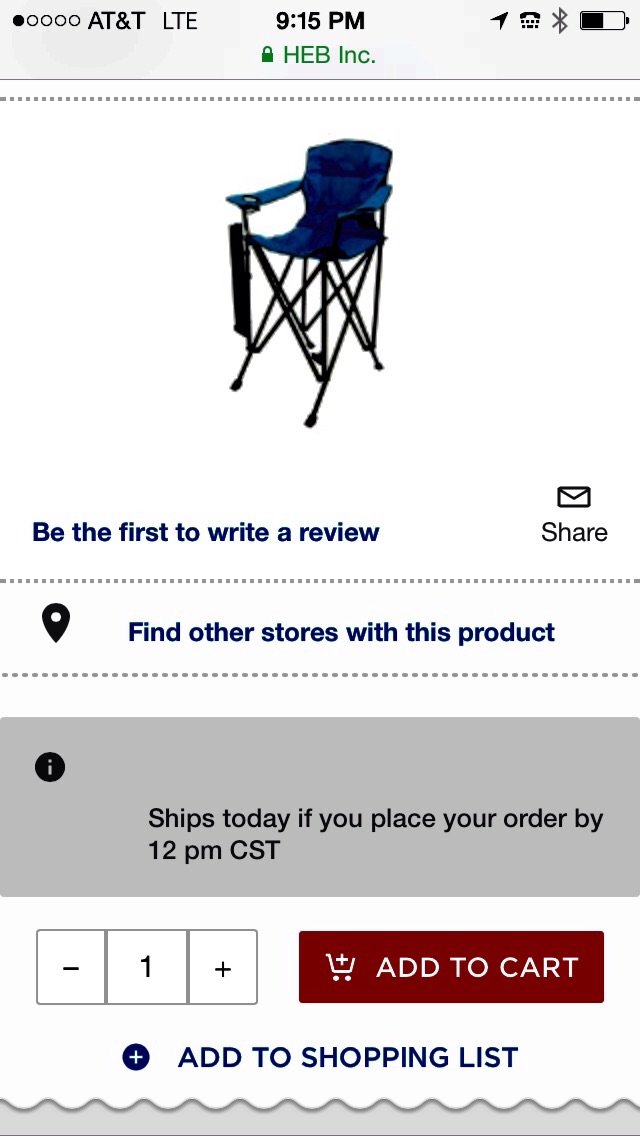
Task: Tap the info icon in shipping notice
Action: pos(50,767)
